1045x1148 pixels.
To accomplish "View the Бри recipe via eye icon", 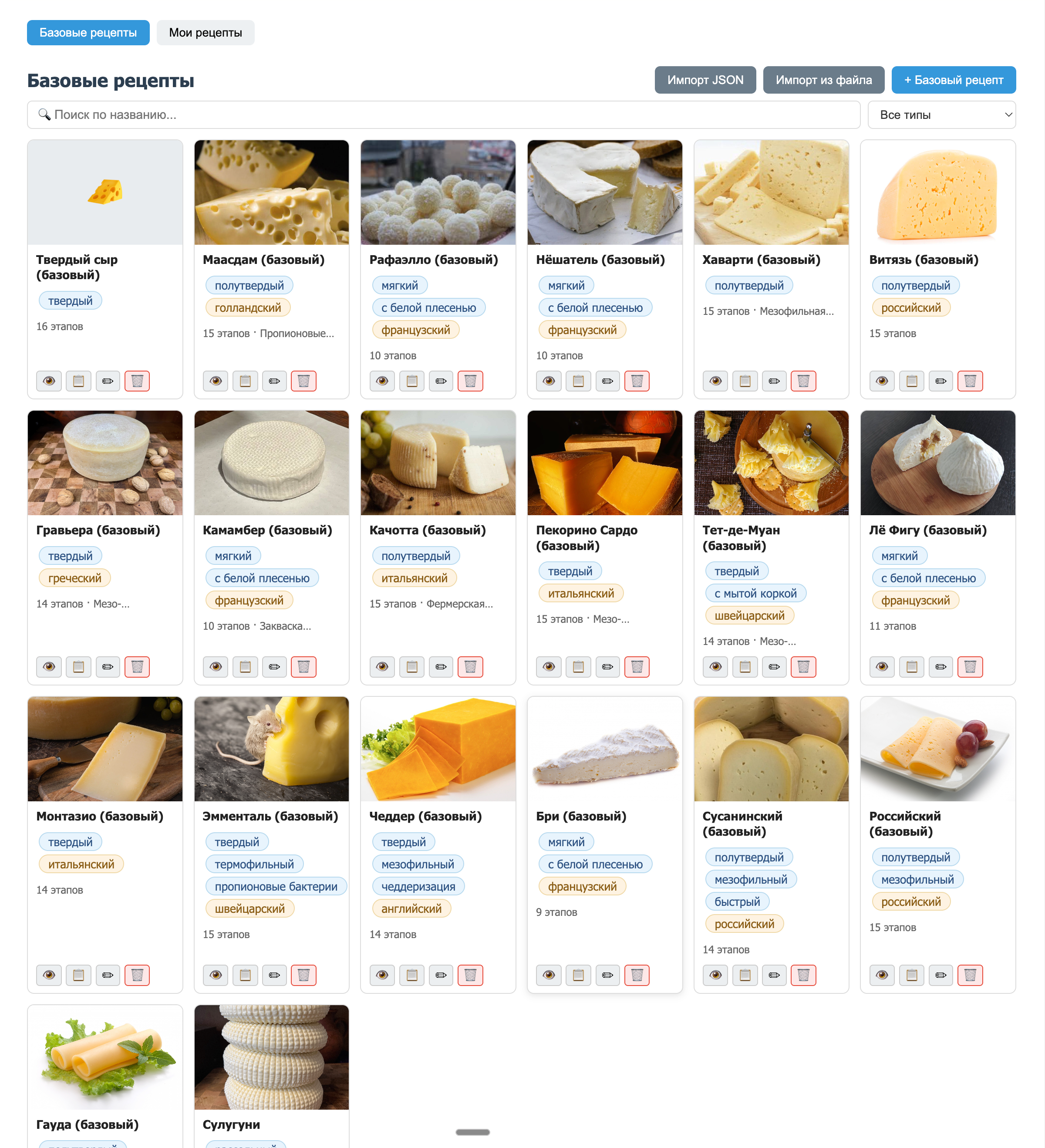I will pyautogui.click(x=549, y=976).
